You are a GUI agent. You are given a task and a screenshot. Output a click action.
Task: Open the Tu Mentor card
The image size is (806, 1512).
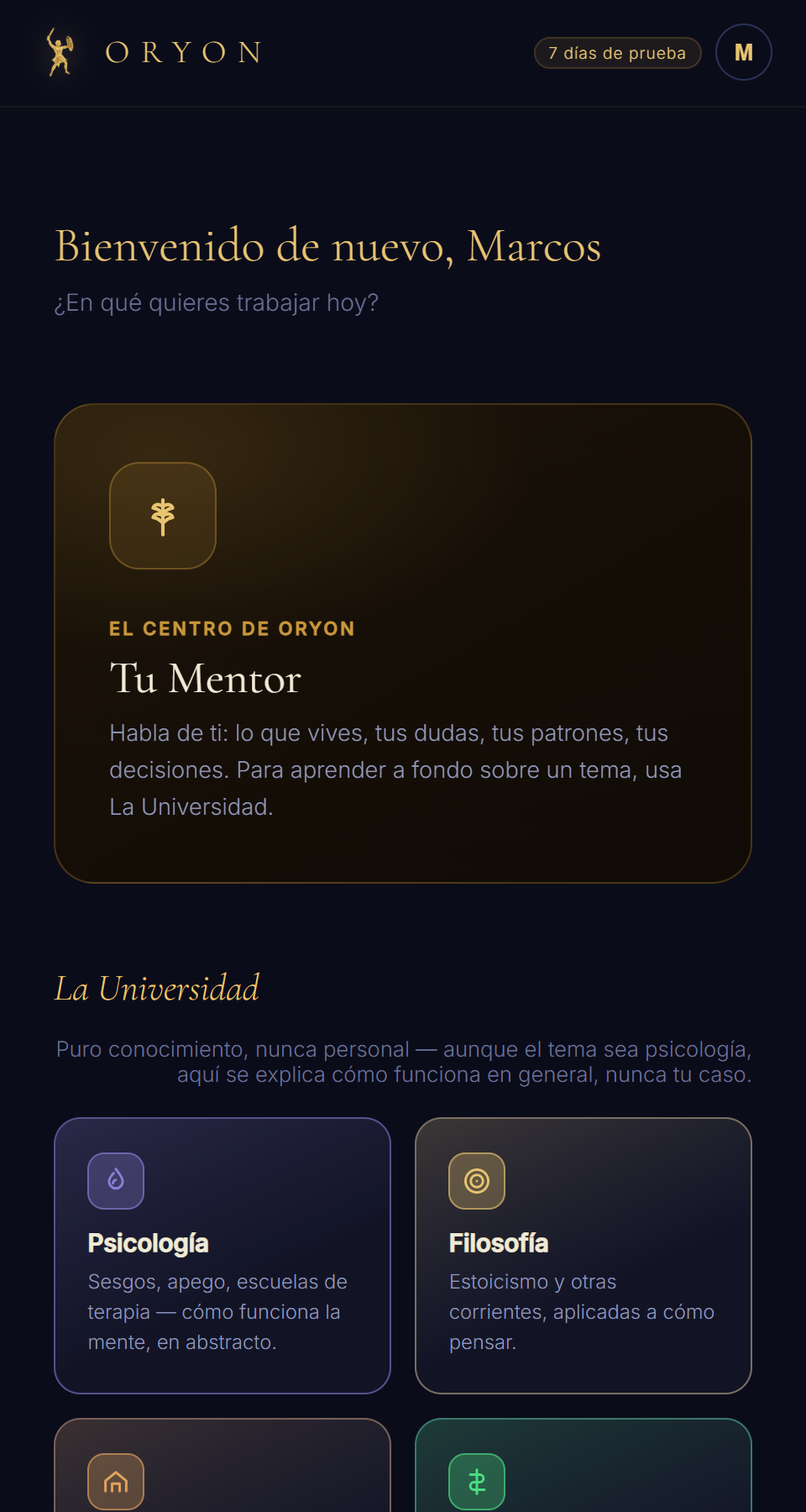[403, 643]
